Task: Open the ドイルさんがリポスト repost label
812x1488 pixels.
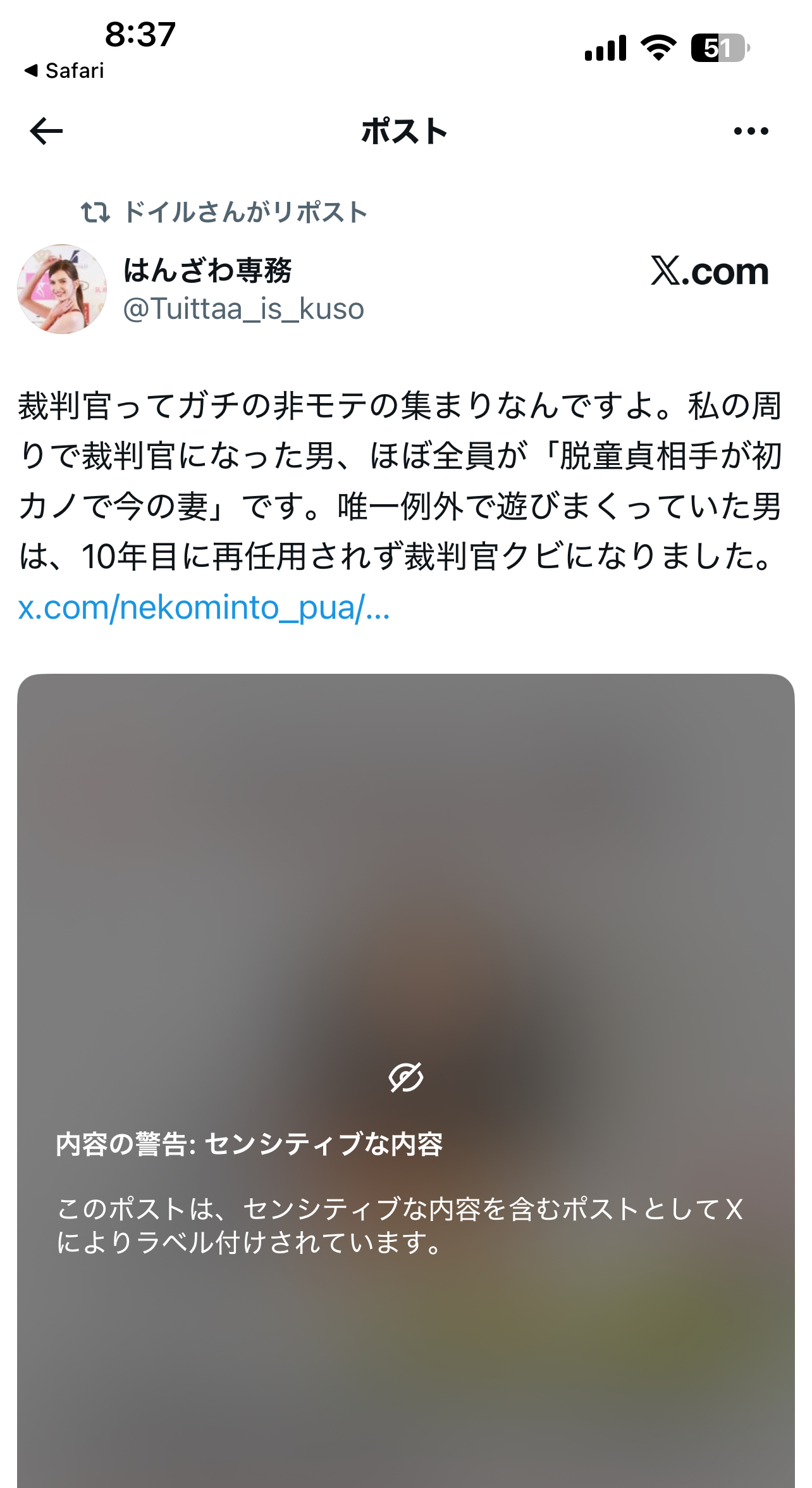Action: coord(245,212)
